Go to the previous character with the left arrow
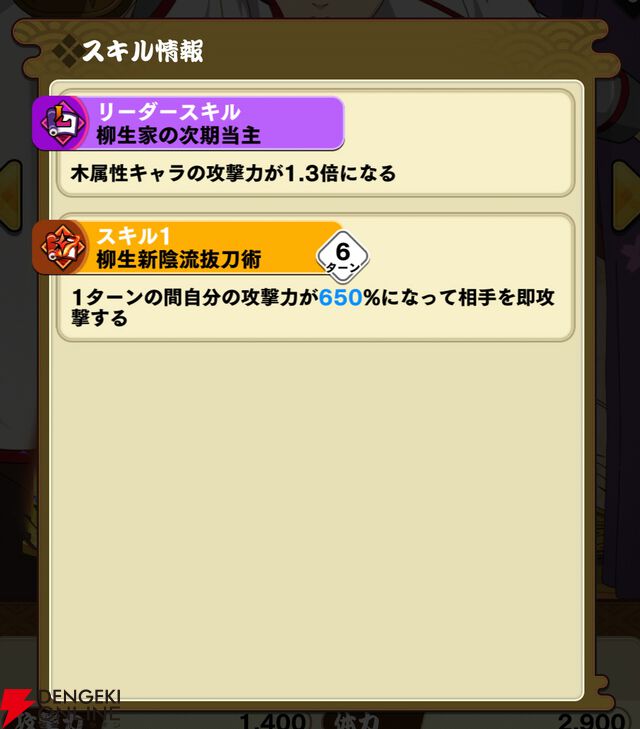 coord(9,188)
